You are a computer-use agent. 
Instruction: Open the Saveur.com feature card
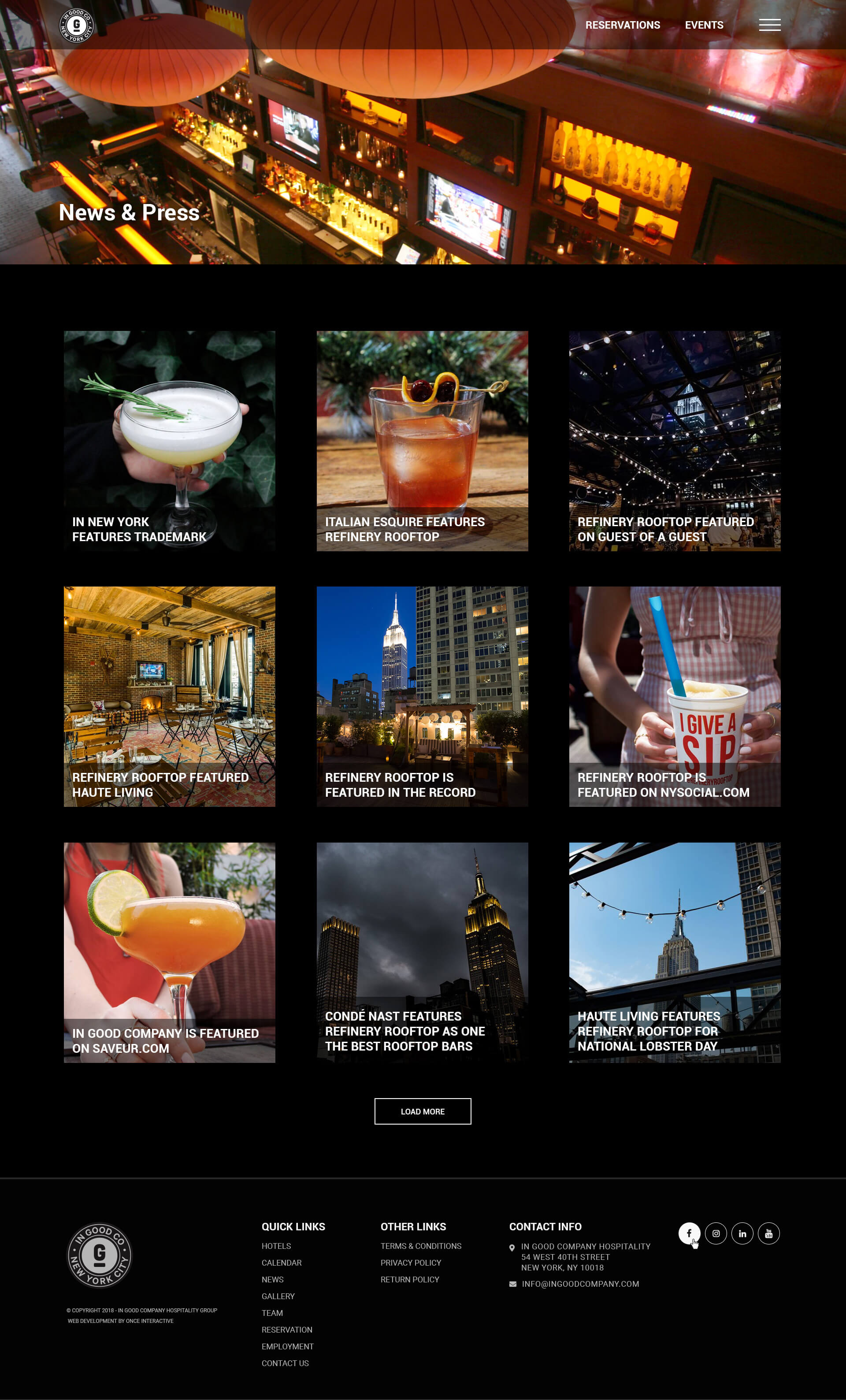(169, 952)
